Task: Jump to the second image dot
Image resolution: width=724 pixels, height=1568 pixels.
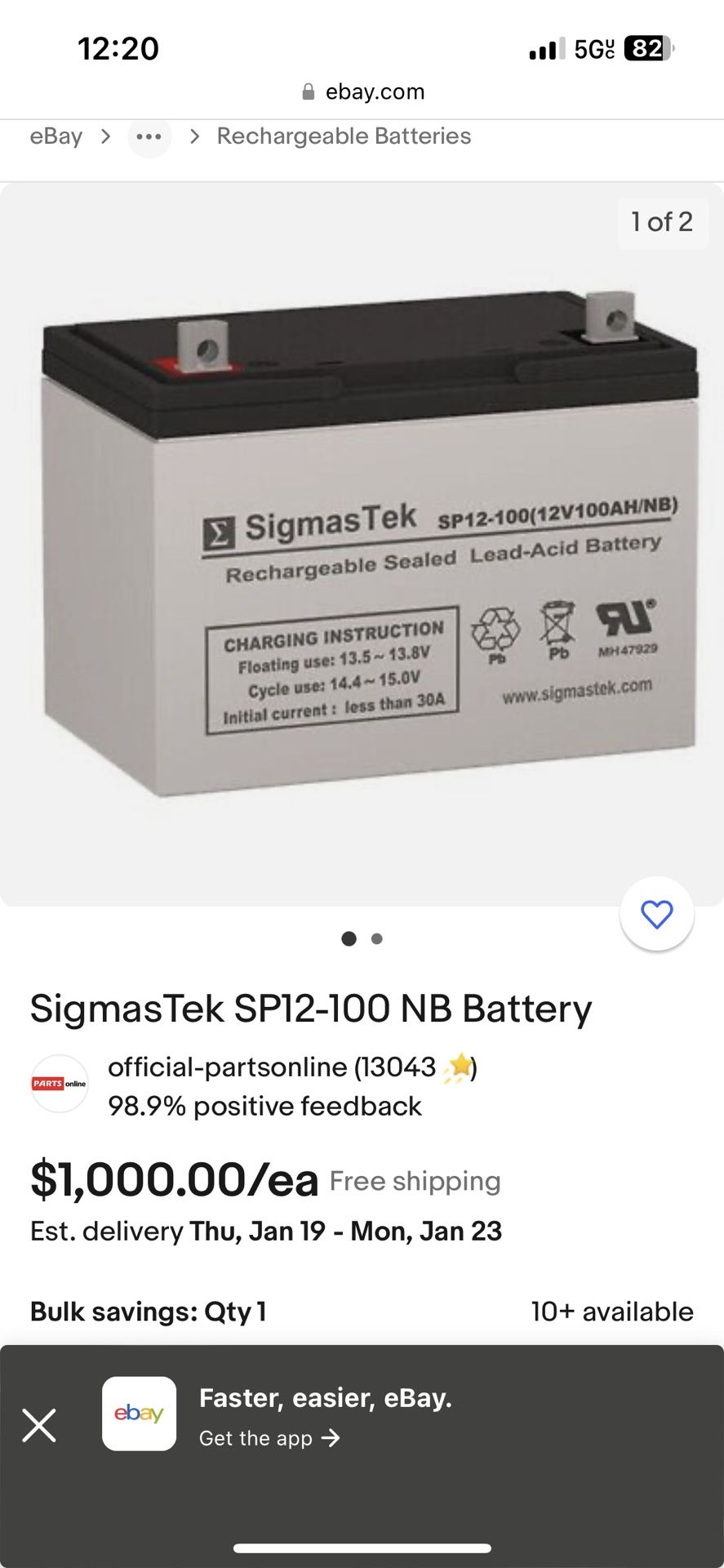Action: pyautogui.click(x=376, y=939)
